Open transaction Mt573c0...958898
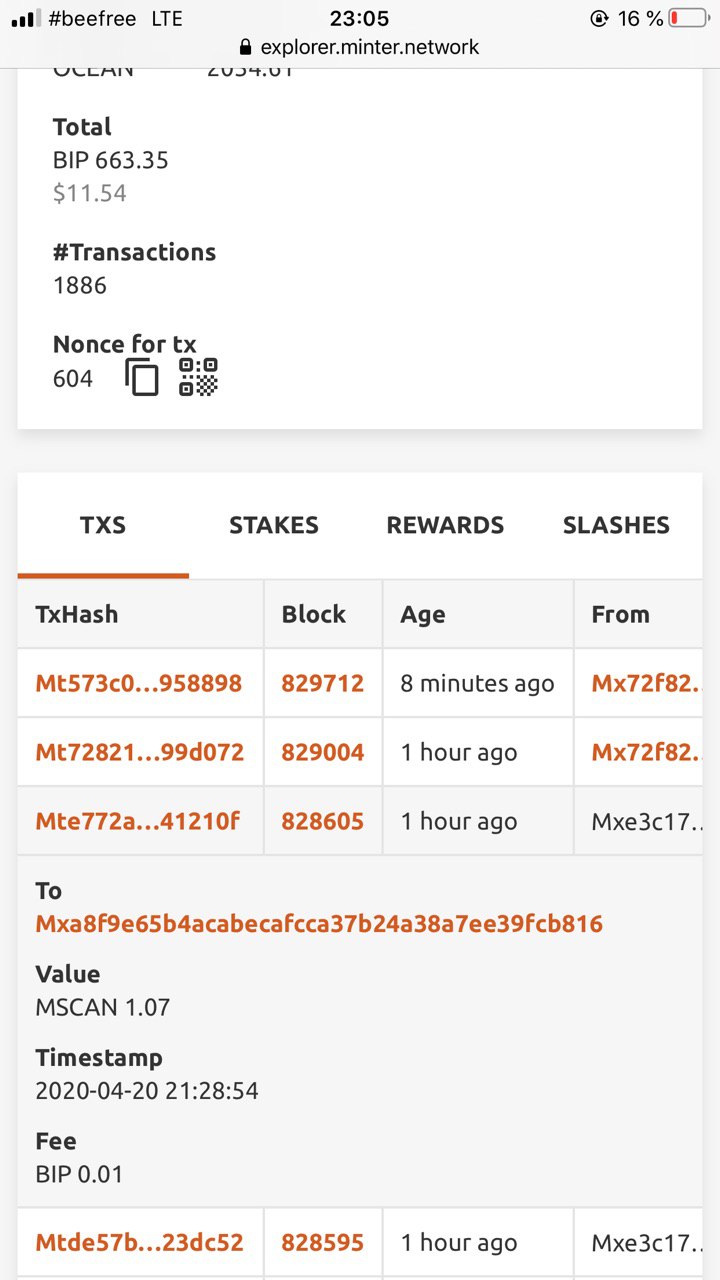 click(x=139, y=683)
